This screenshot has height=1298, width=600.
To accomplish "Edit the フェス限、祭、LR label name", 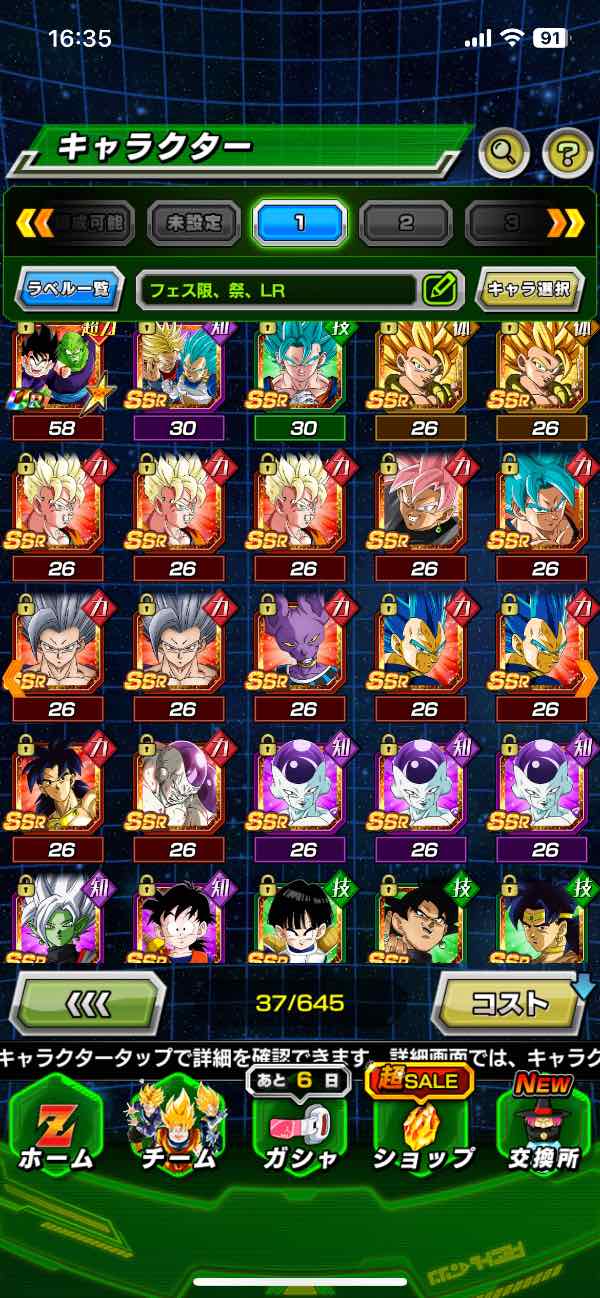I will tap(439, 290).
